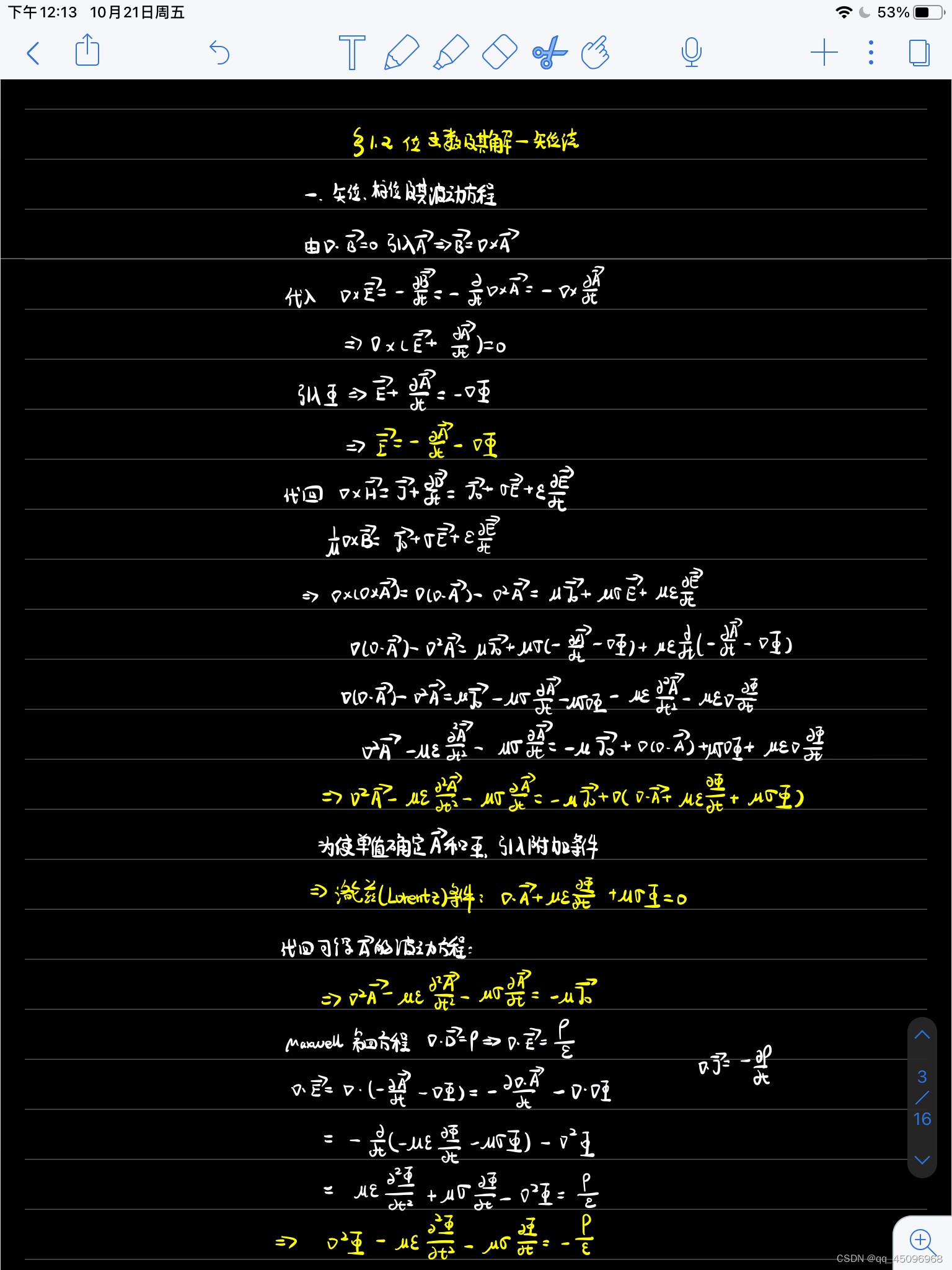This screenshot has height=1270, width=952.
Task: Open the page view panel
Action: coord(919,52)
